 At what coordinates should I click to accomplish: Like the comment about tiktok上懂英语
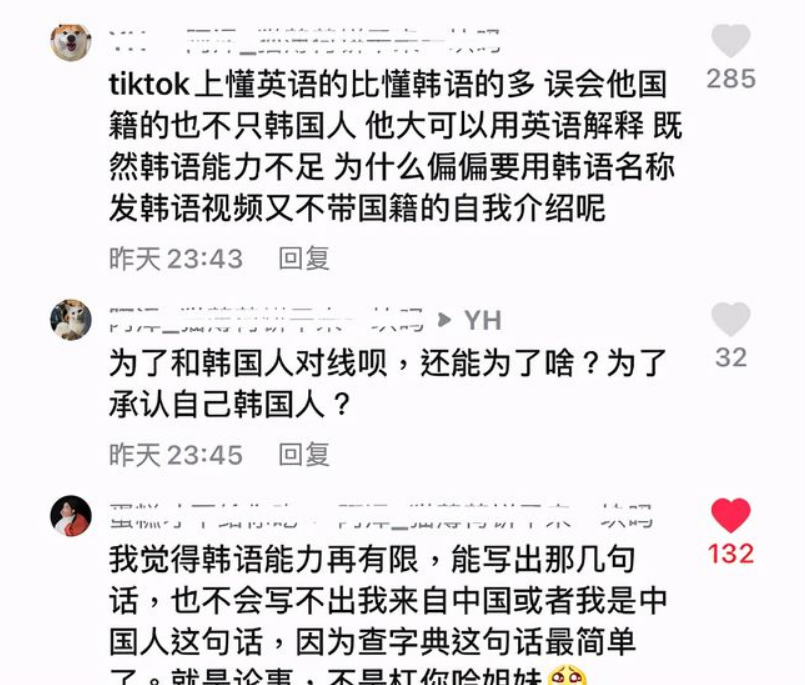tap(730, 41)
